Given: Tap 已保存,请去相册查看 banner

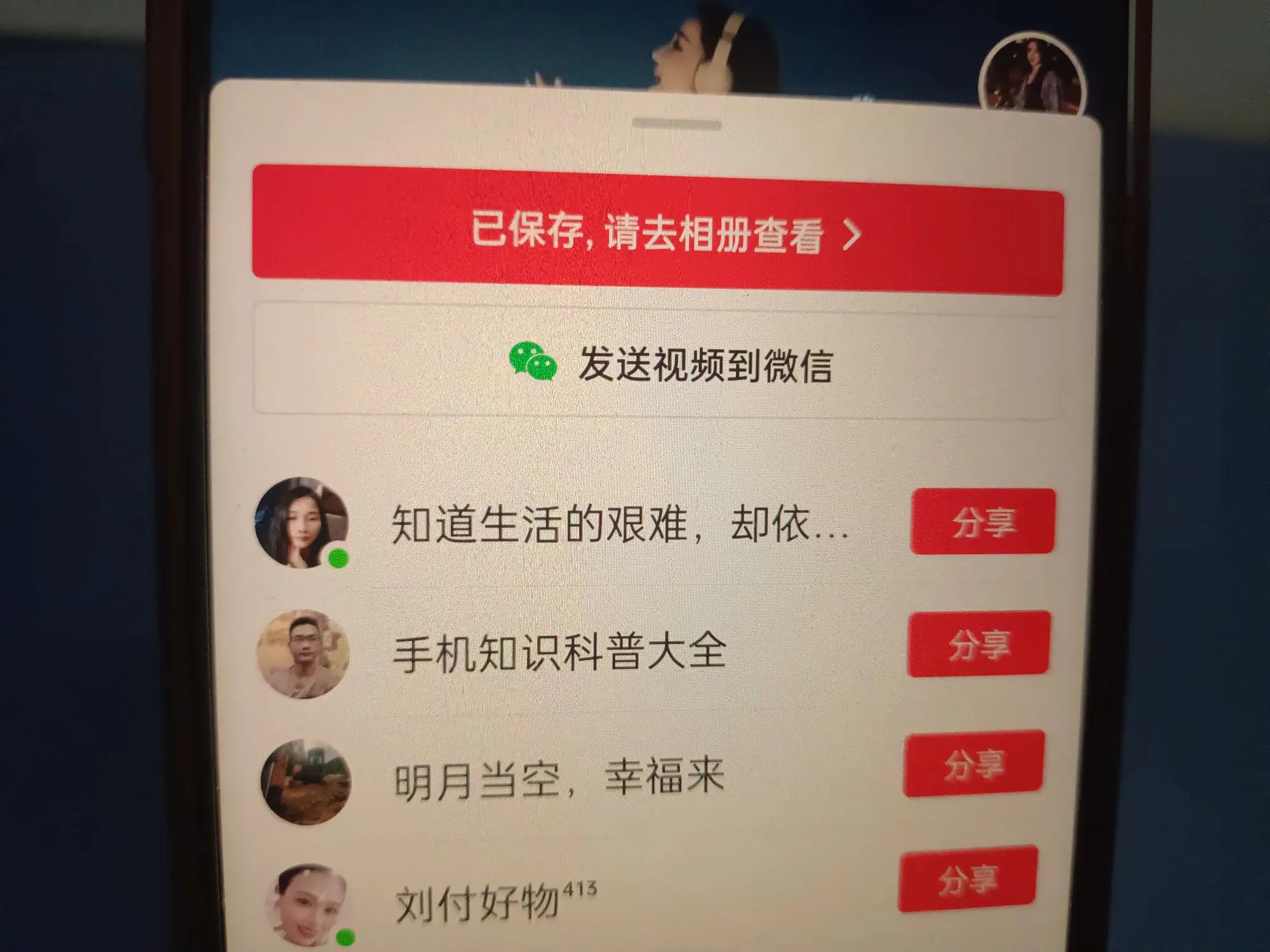Looking at the screenshot, I should (x=657, y=232).
